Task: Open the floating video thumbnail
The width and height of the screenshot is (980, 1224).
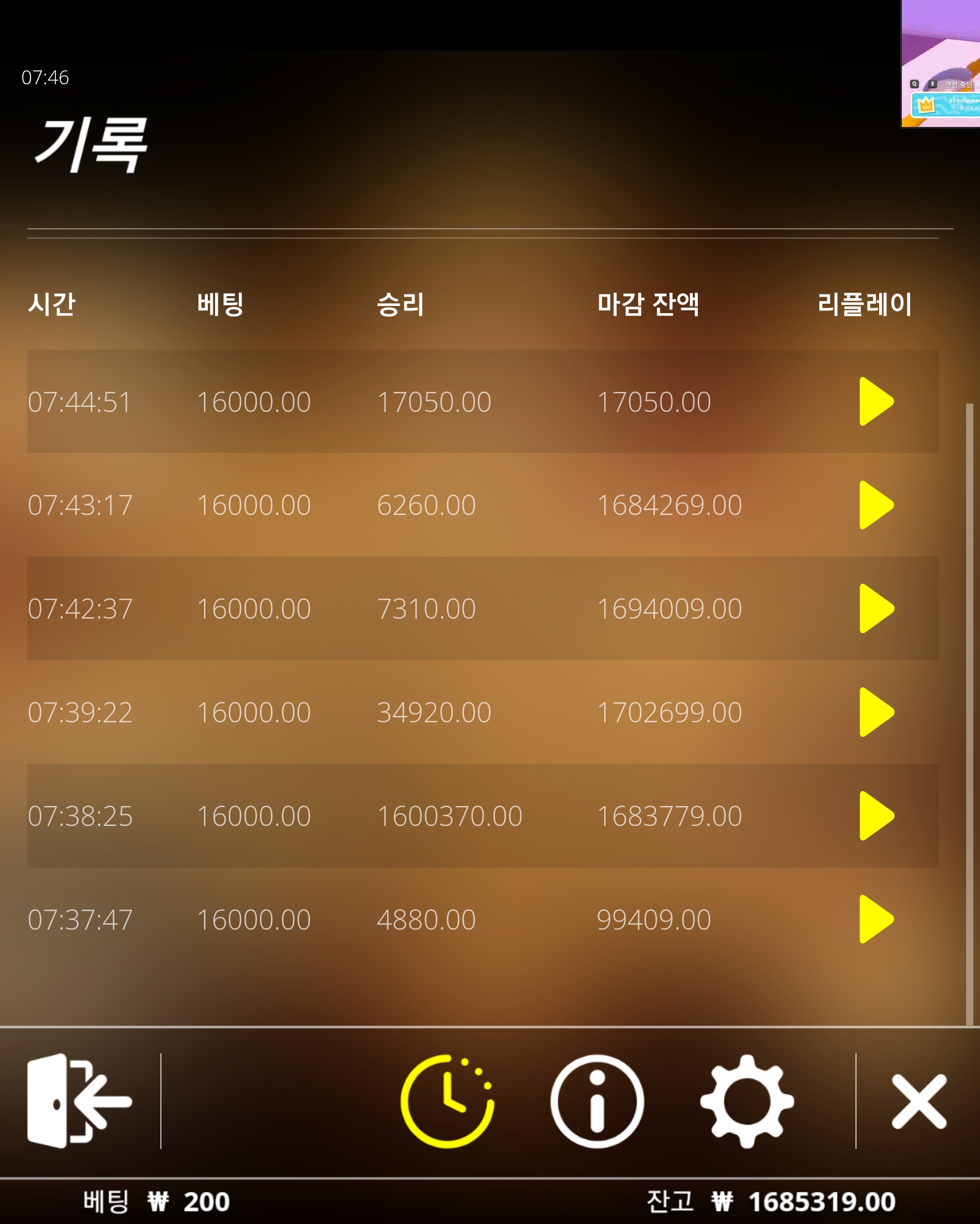Action: pyautogui.click(x=940, y=64)
